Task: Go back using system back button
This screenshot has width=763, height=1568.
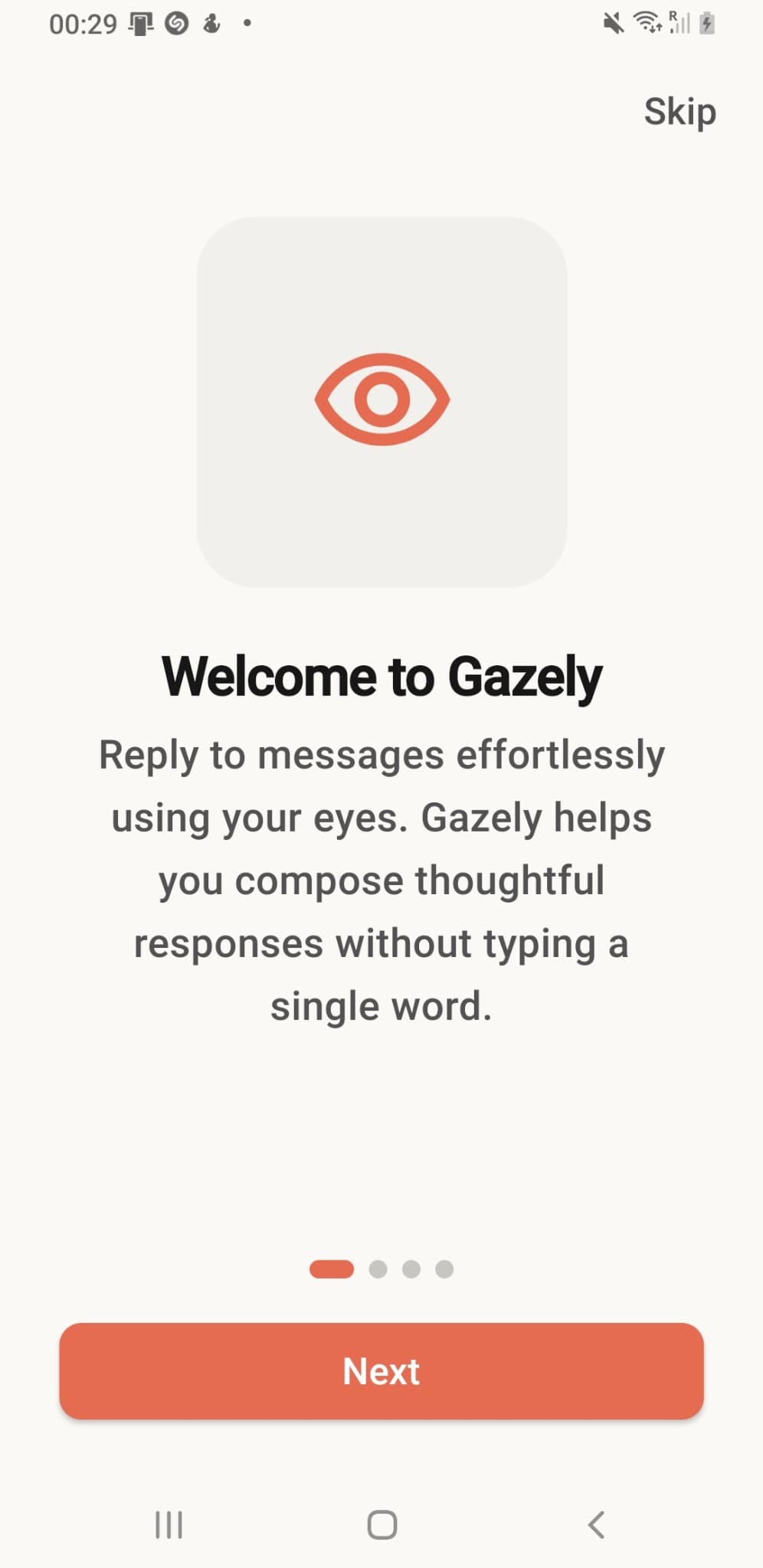Action: [596, 1524]
